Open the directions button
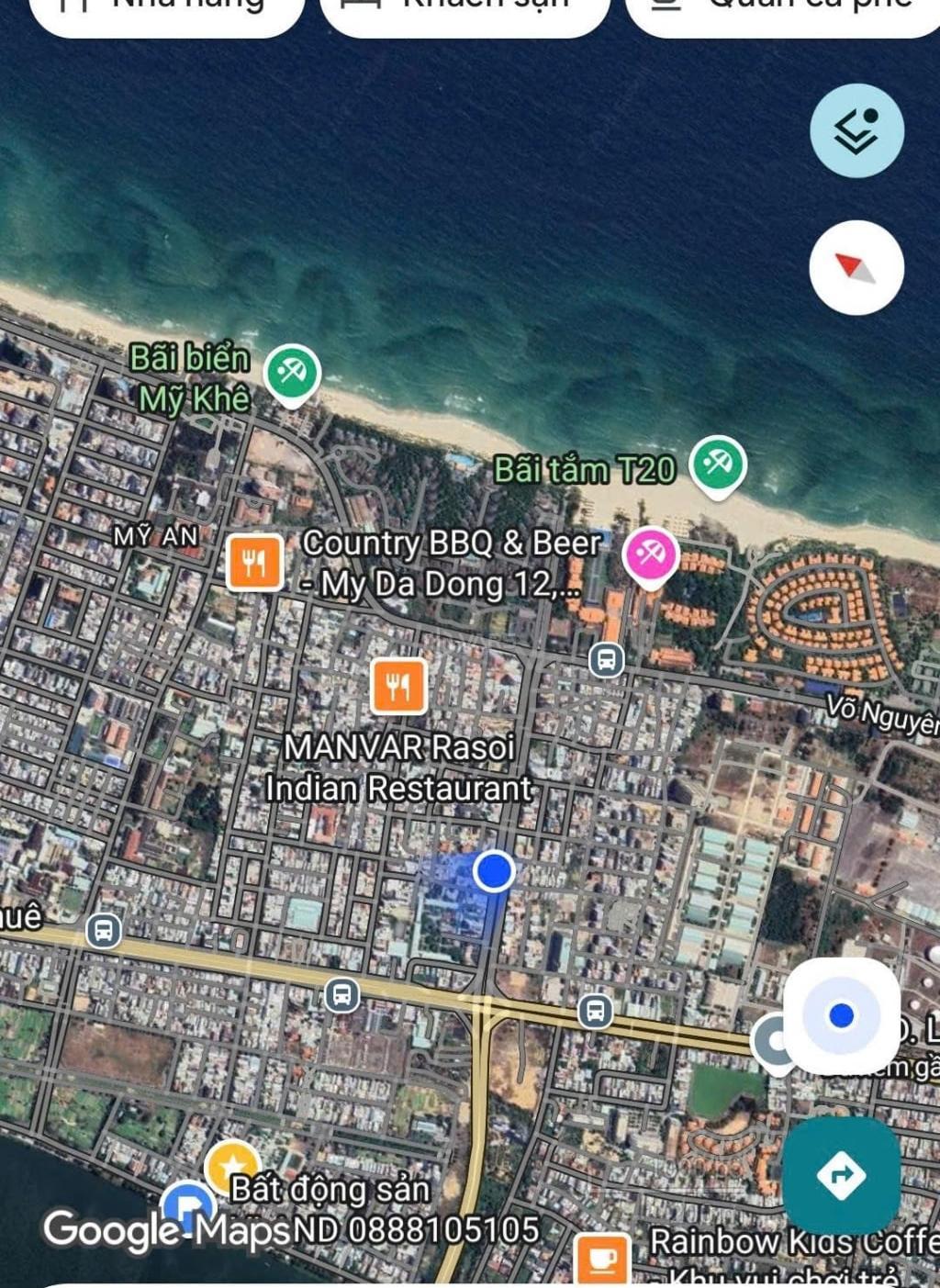 tap(841, 1174)
